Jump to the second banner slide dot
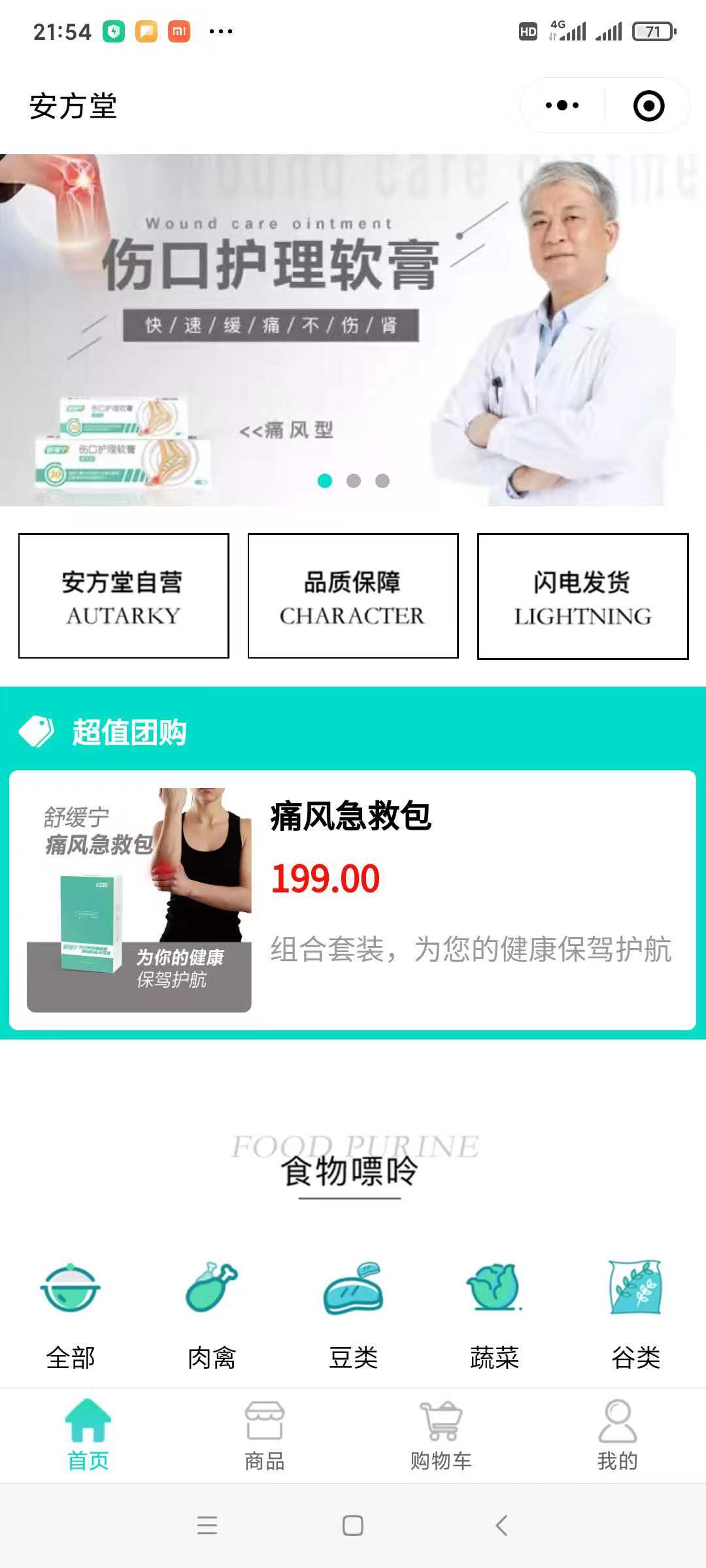The height and width of the screenshot is (1568, 706). (x=354, y=481)
